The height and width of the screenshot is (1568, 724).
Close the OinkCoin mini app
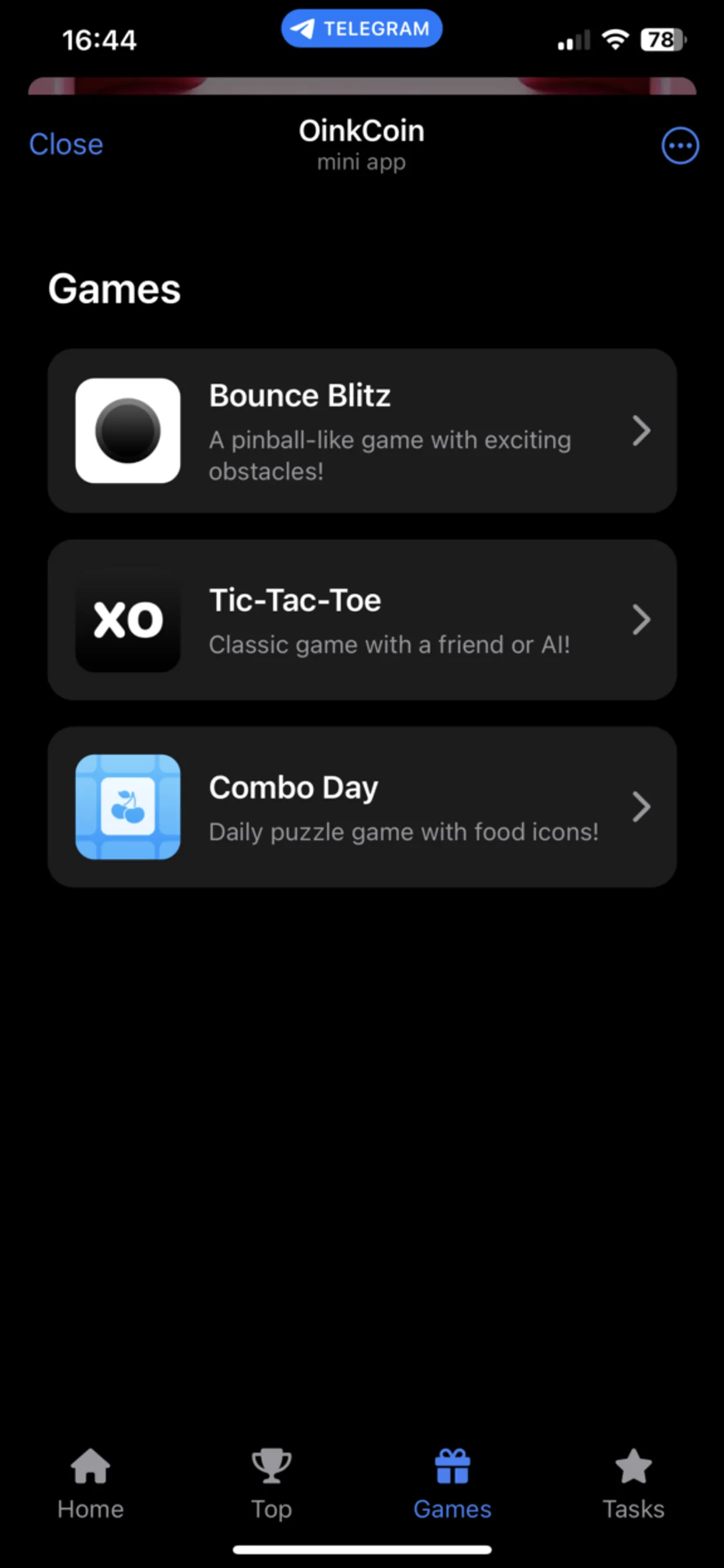tap(66, 144)
